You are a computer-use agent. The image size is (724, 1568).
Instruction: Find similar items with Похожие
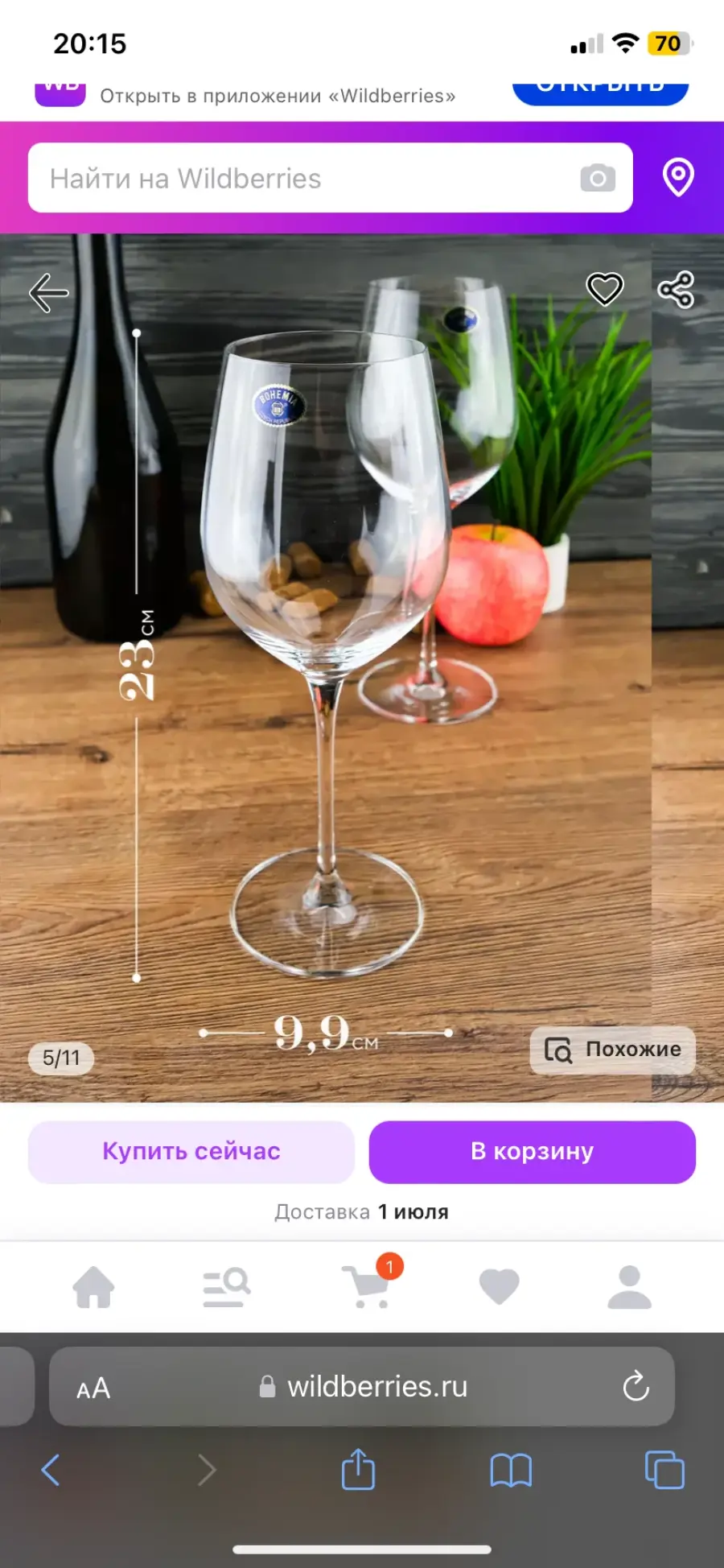click(613, 1050)
